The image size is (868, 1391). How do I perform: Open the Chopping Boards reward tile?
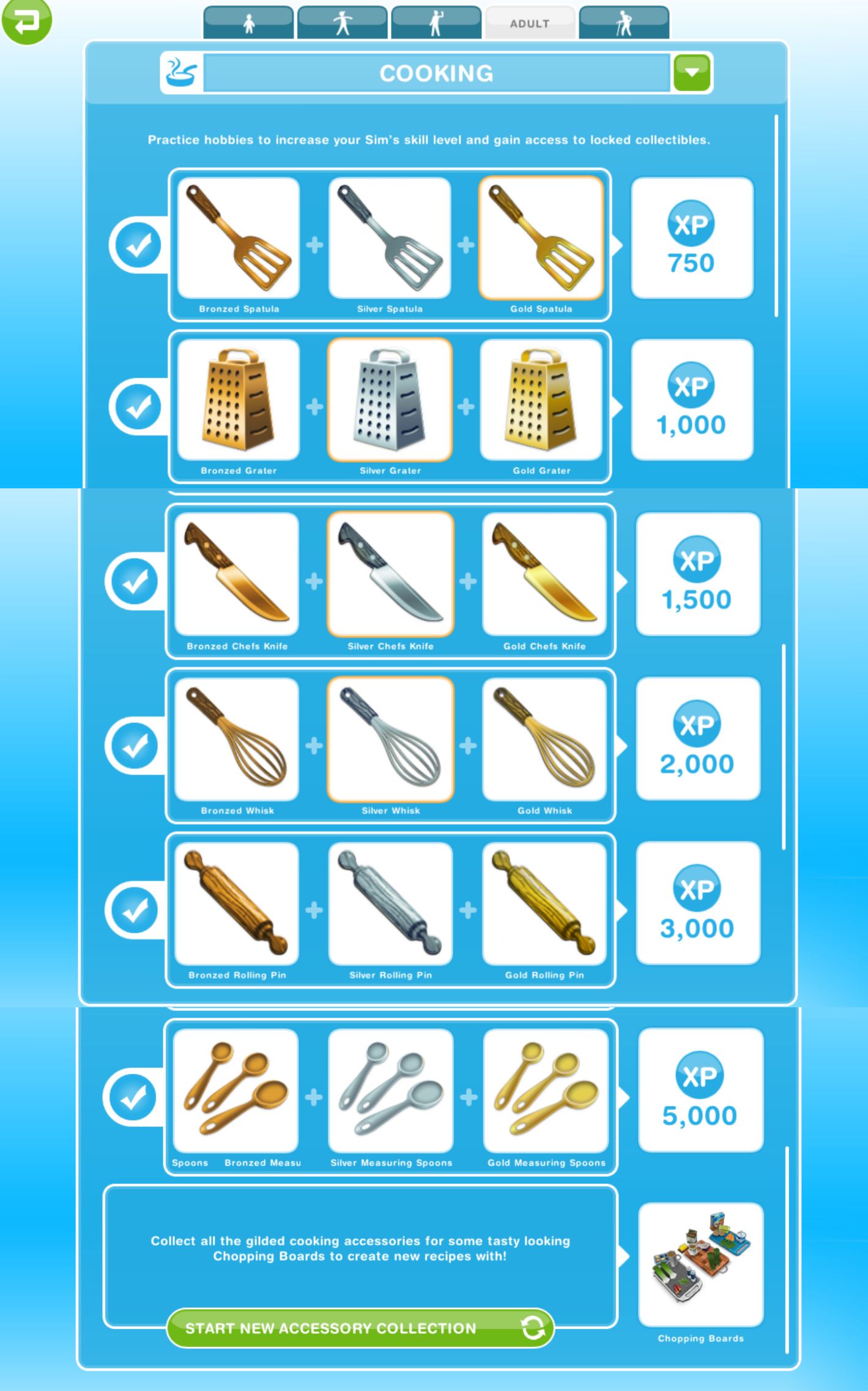(x=700, y=1264)
